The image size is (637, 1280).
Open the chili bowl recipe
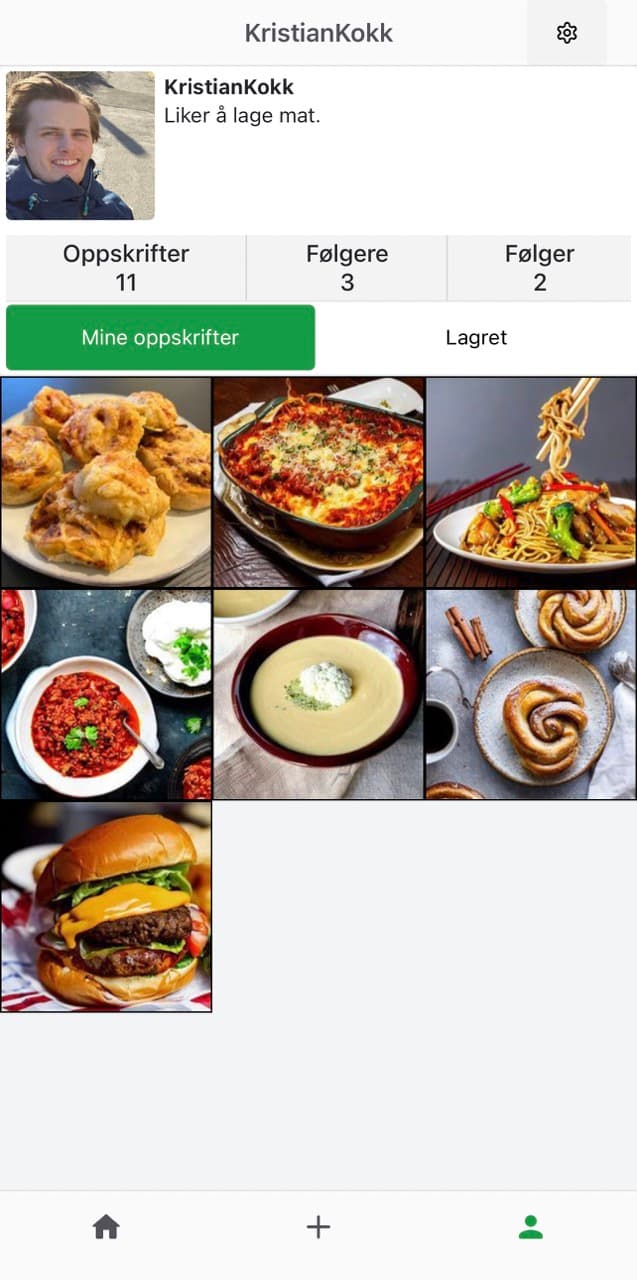106,694
